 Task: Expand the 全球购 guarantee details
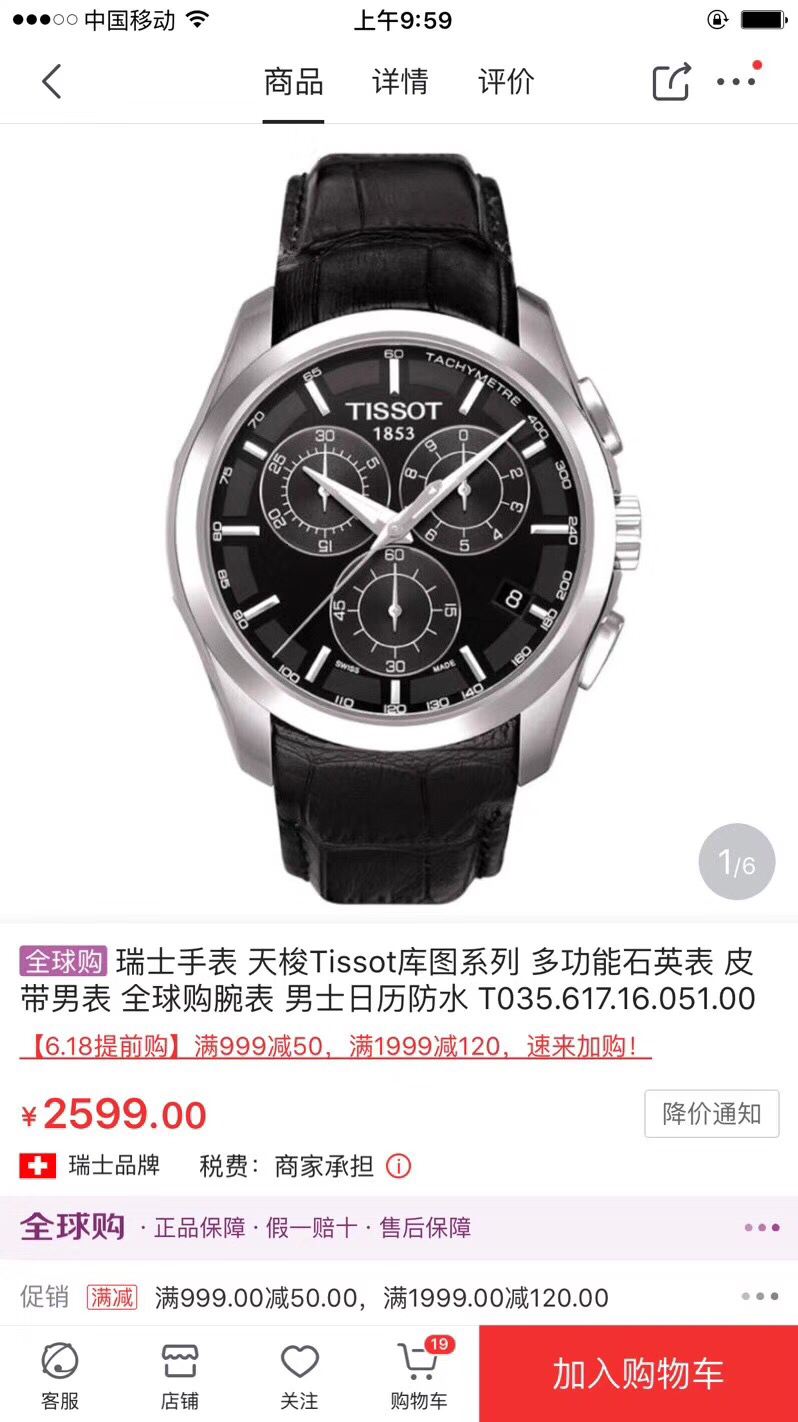[x=760, y=1227]
